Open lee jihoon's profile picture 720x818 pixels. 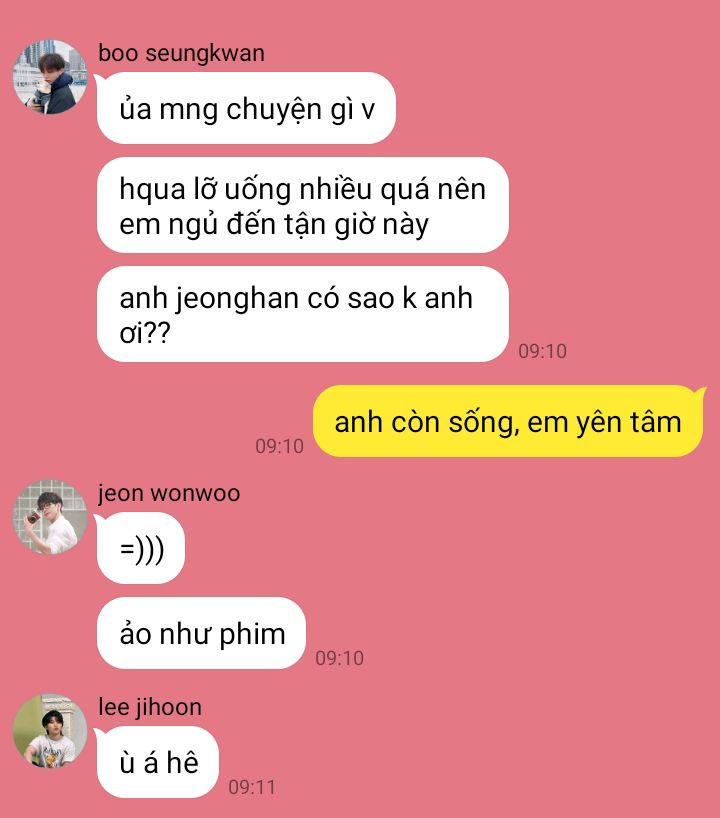(x=50, y=731)
